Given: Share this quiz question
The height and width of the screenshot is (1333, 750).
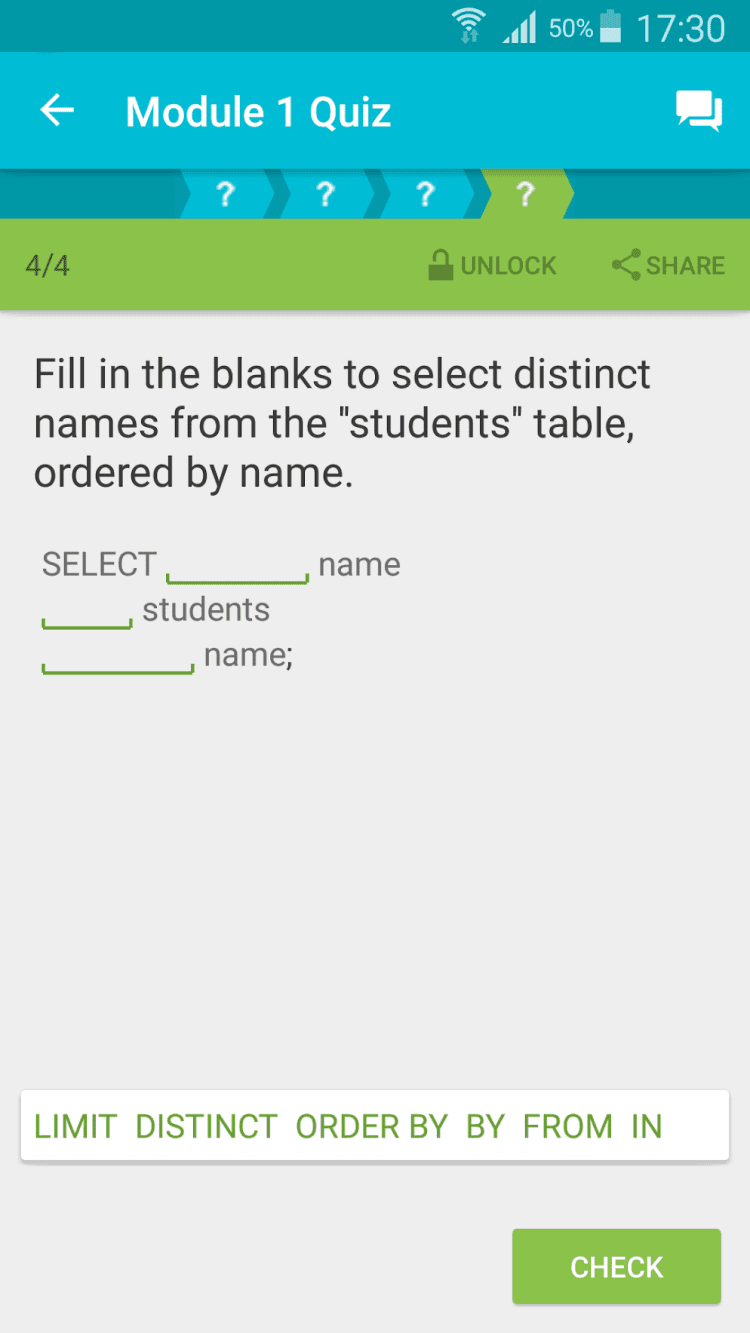Looking at the screenshot, I should 668,265.
